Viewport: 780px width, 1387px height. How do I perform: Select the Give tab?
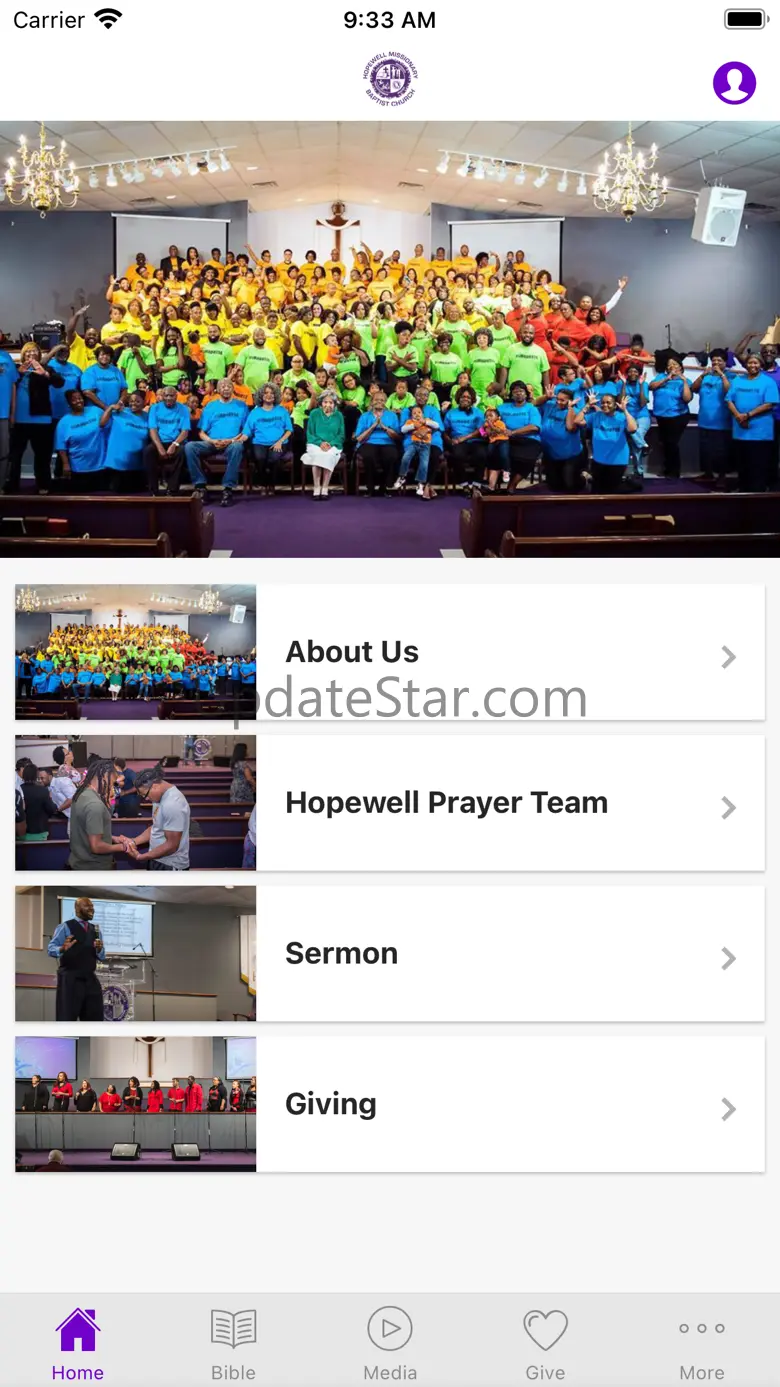click(545, 1343)
